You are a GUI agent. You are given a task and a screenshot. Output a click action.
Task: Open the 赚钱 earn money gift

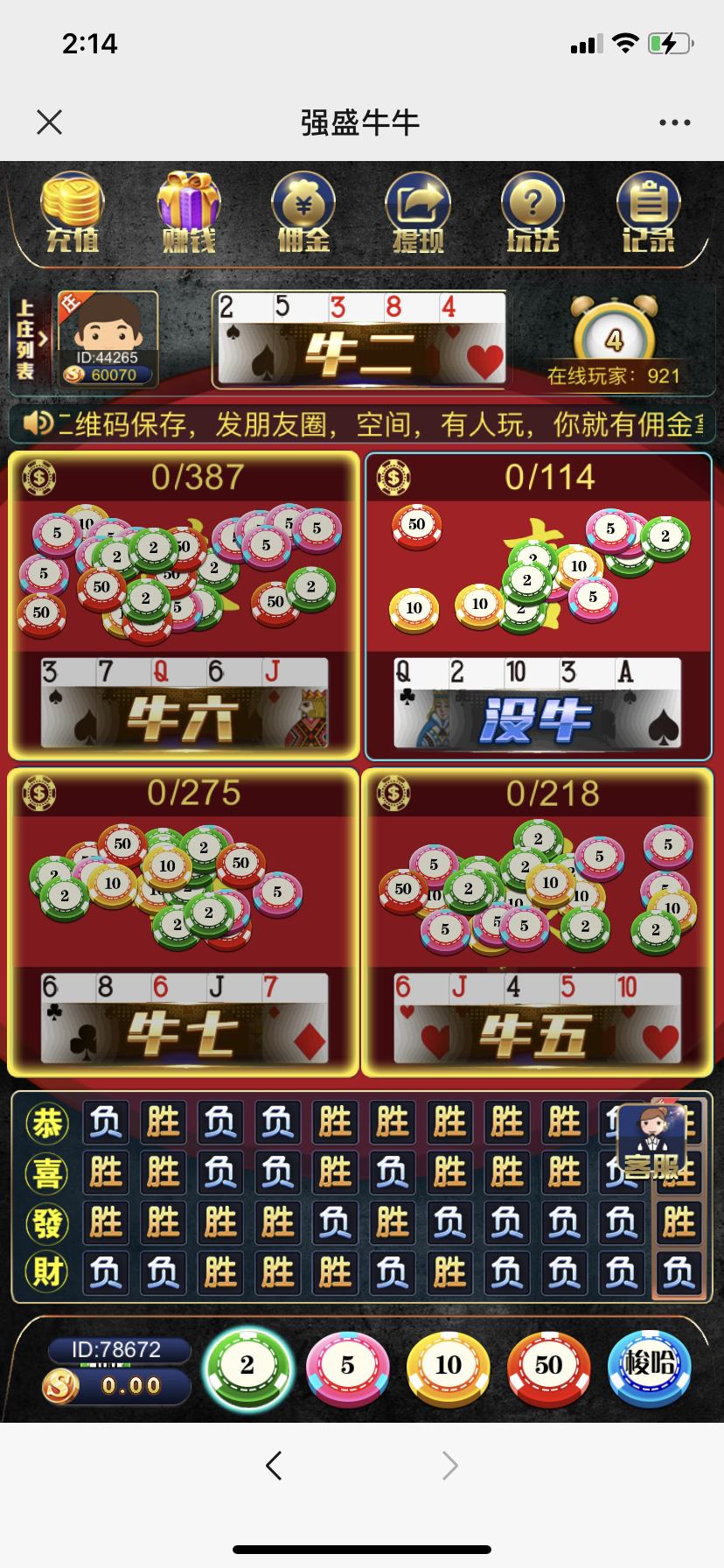point(188,213)
